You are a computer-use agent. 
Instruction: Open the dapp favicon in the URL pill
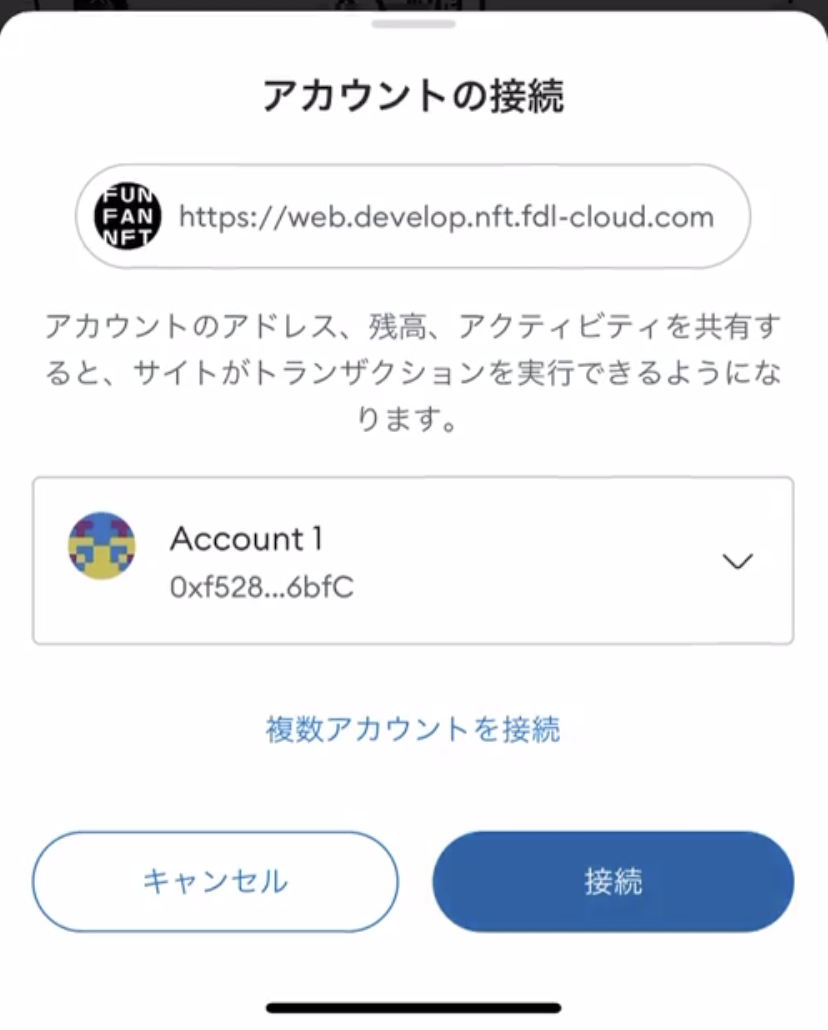[x=123, y=217]
